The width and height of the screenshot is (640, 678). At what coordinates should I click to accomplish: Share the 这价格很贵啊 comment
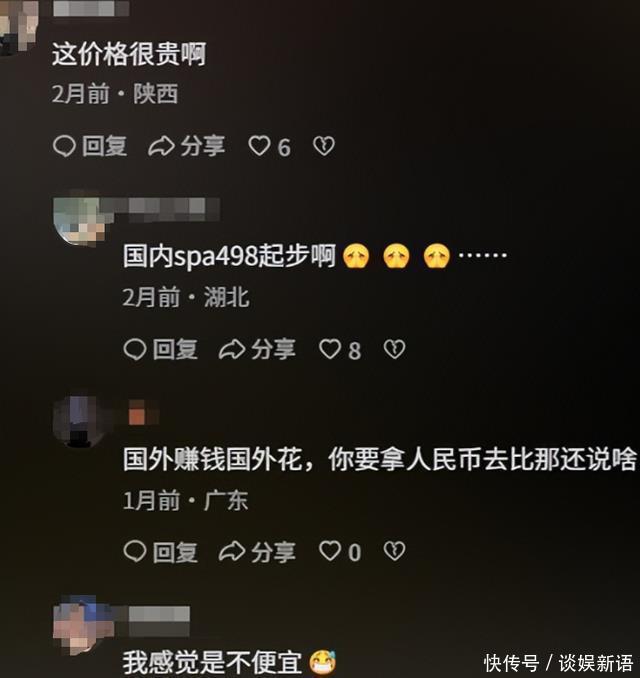pyautogui.click(x=187, y=146)
